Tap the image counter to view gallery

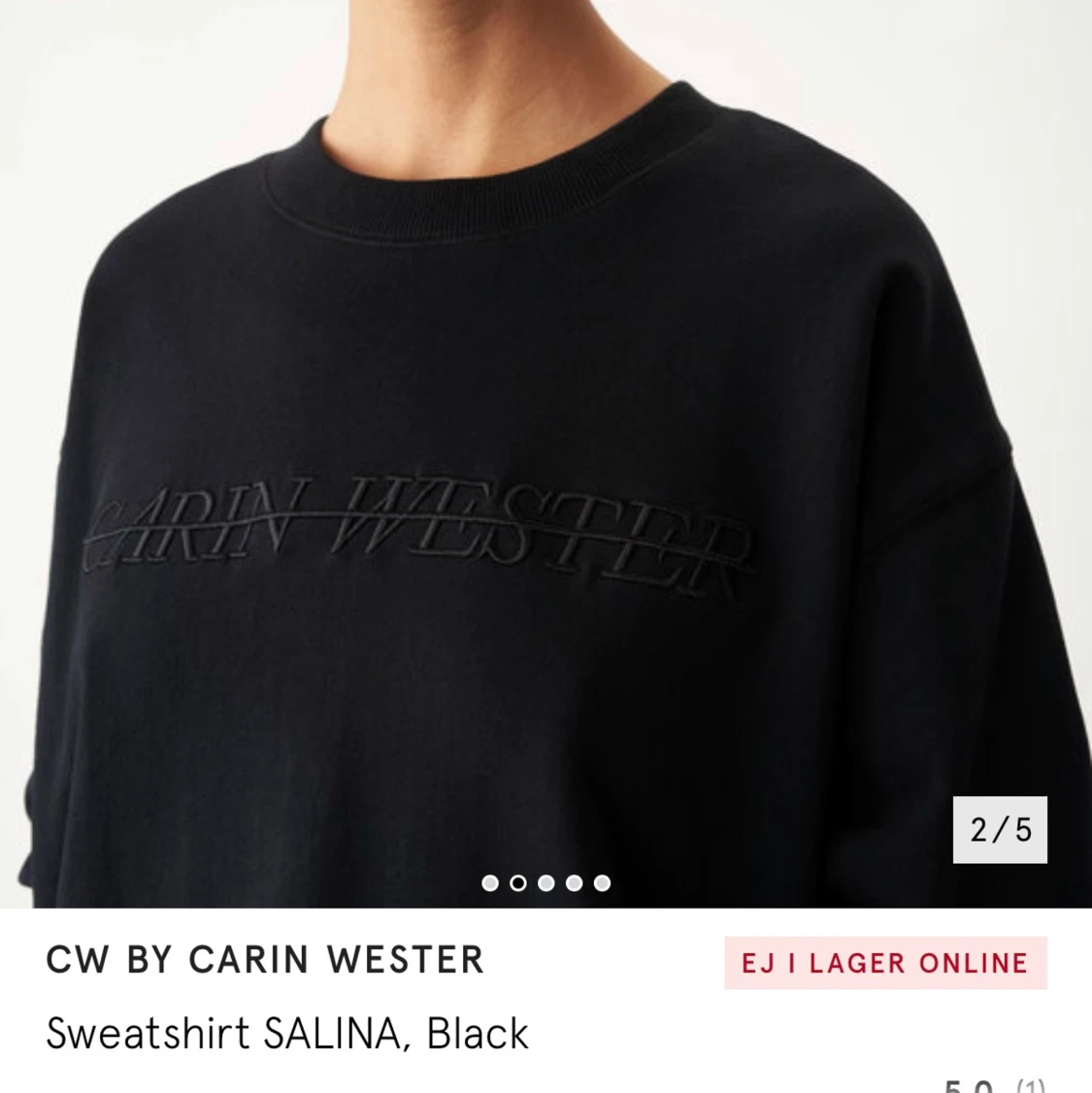point(1001,829)
